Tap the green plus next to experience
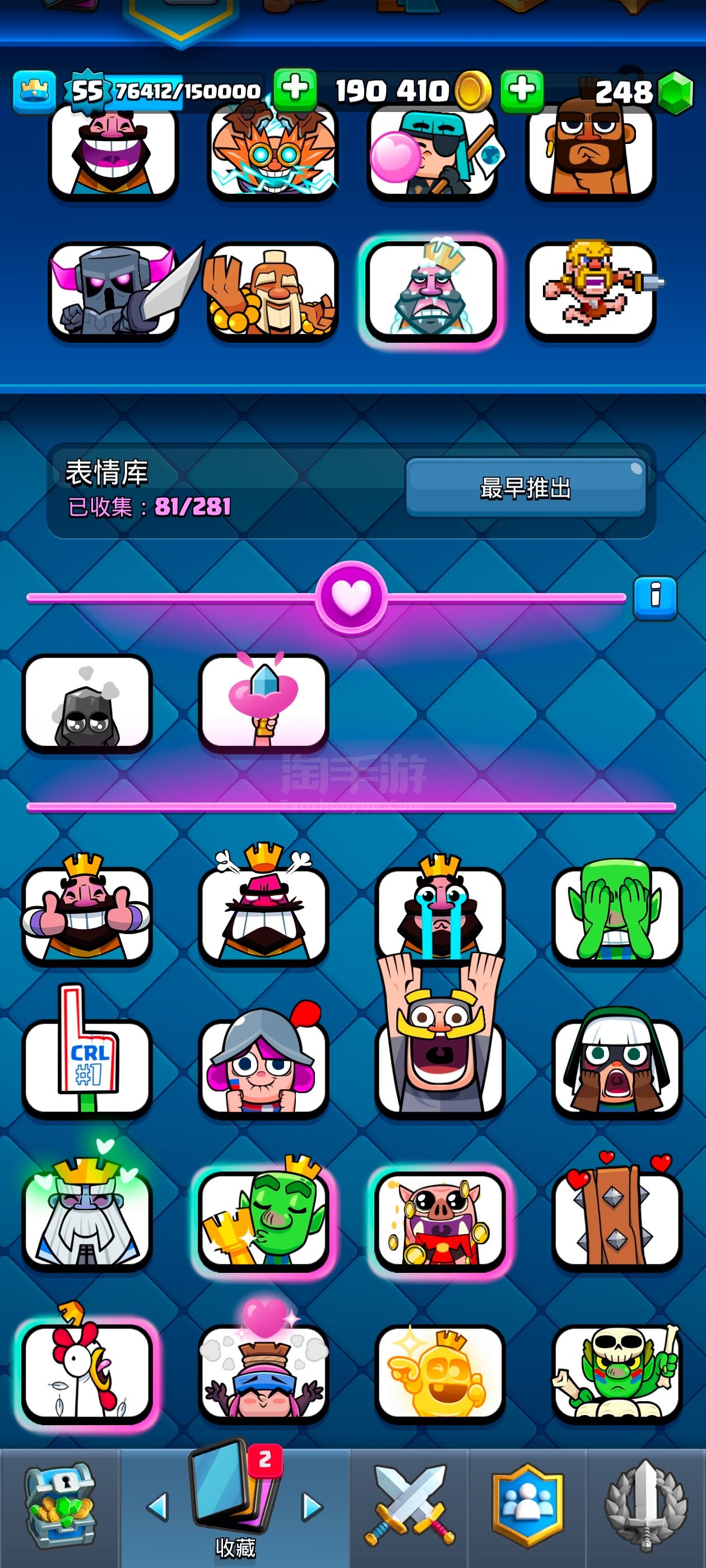This screenshot has height=1568, width=706. [295, 90]
